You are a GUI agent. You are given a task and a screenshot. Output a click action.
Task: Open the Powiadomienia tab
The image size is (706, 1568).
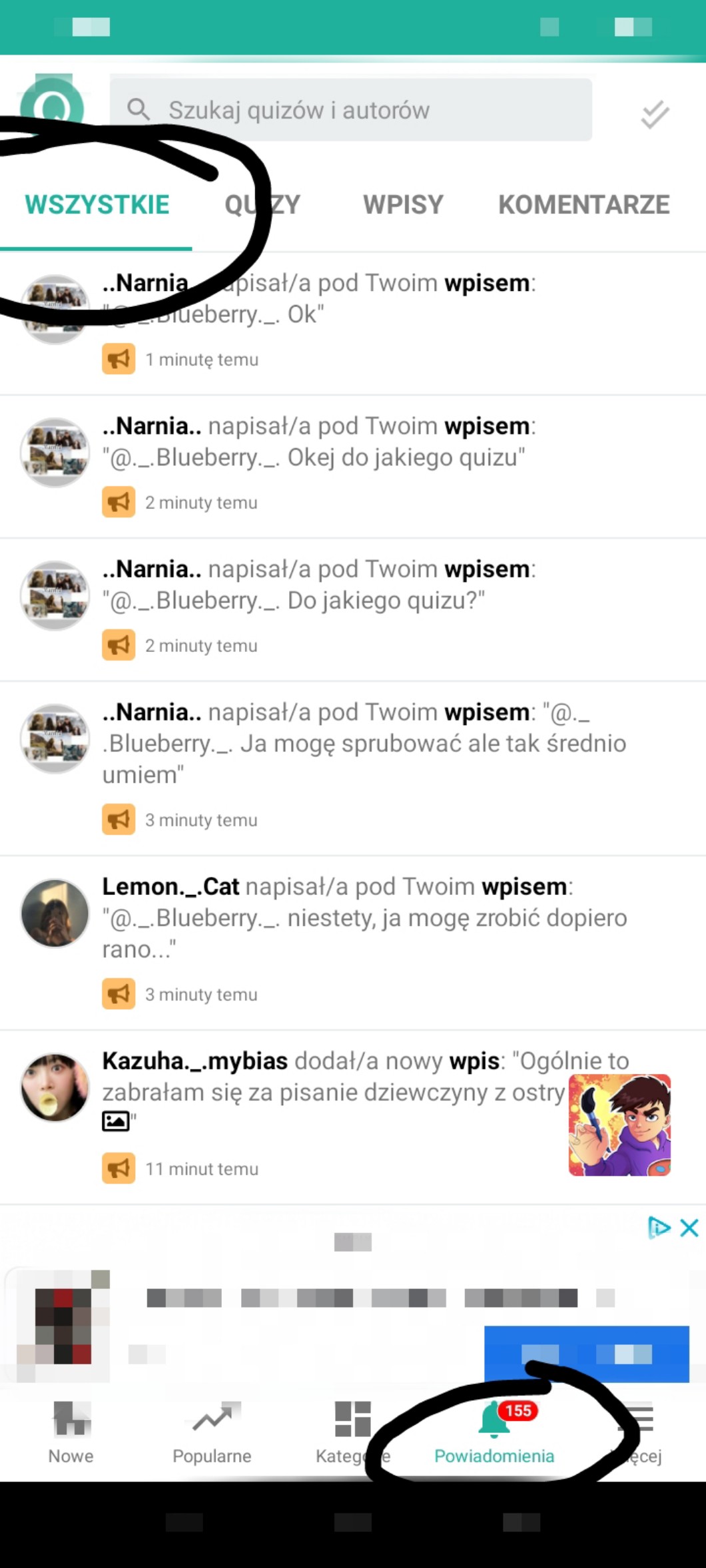(x=494, y=1432)
